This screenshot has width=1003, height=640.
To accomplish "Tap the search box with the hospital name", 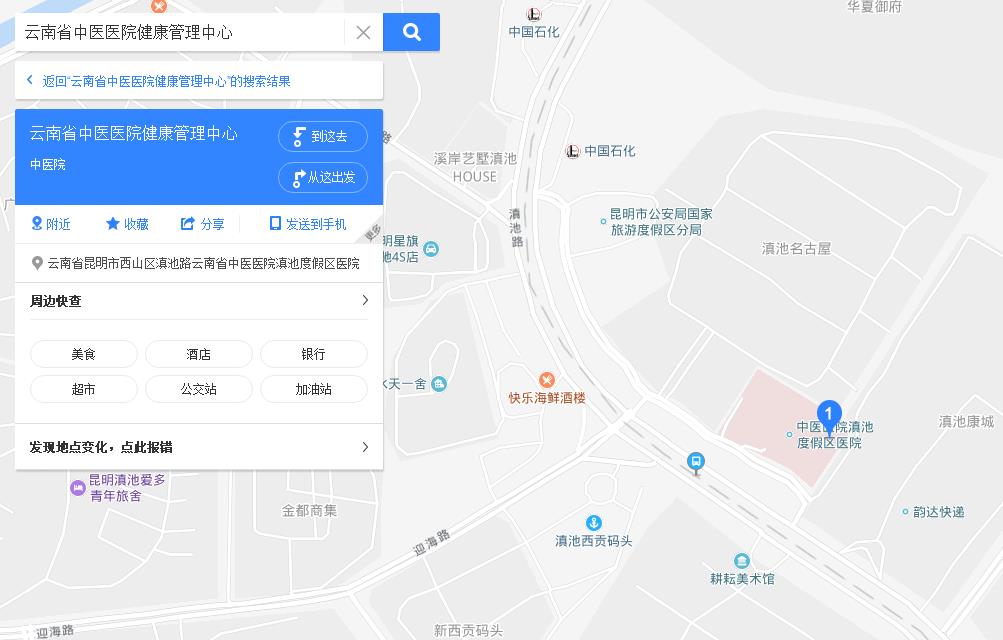I will tap(180, 32).
